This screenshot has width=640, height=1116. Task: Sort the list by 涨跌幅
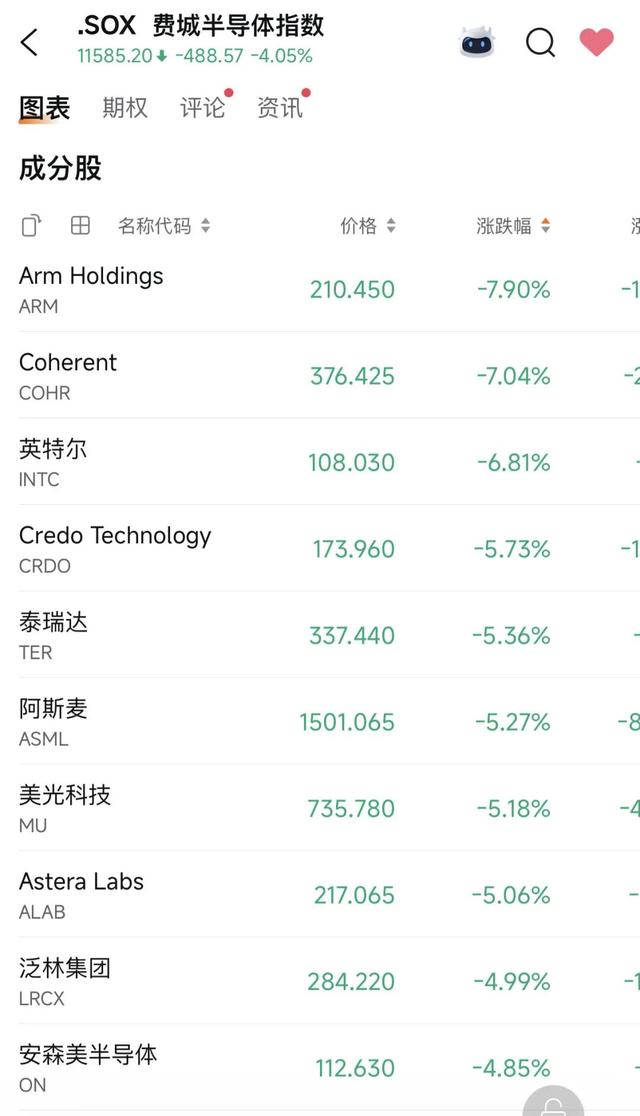(x=513, y=226)
